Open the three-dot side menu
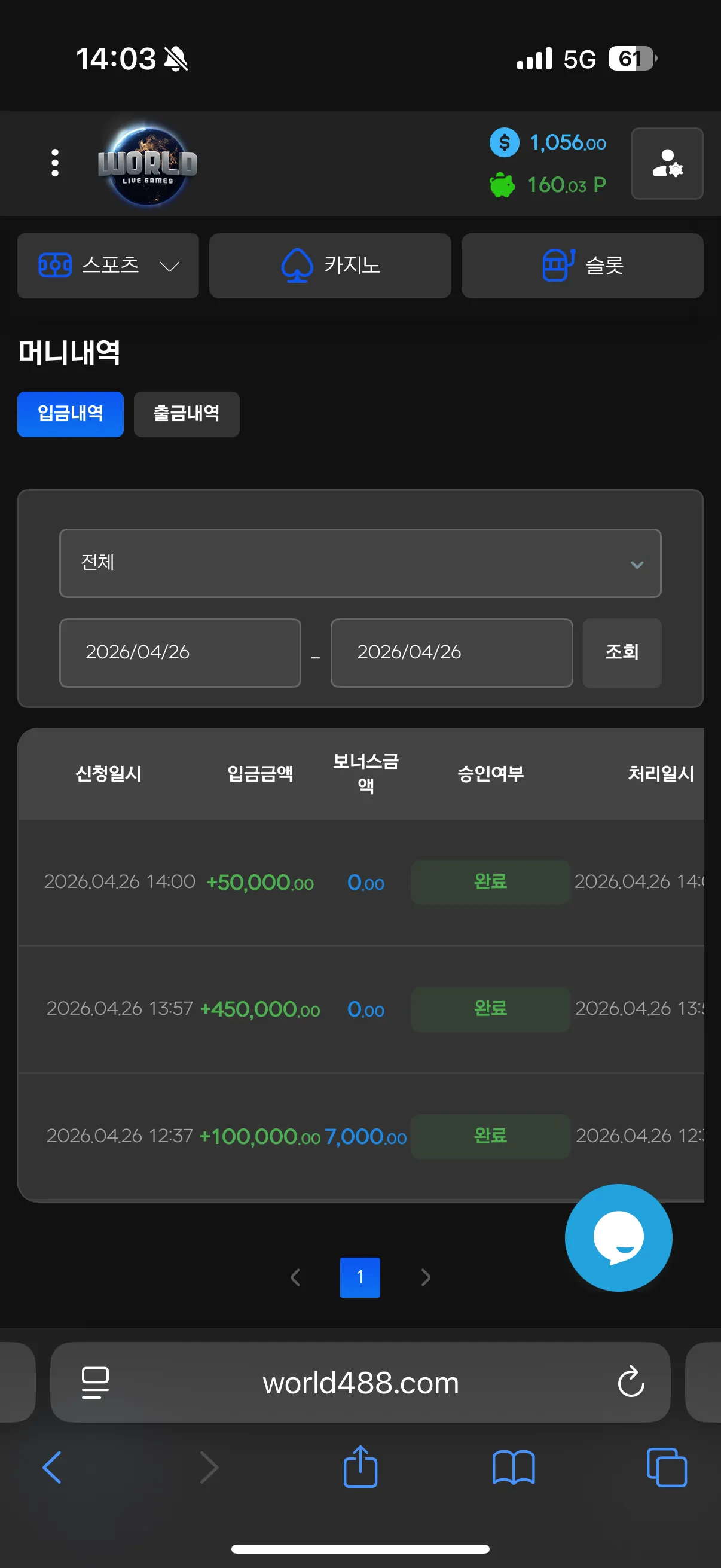The image size is (721, 1568). point(55,163)
